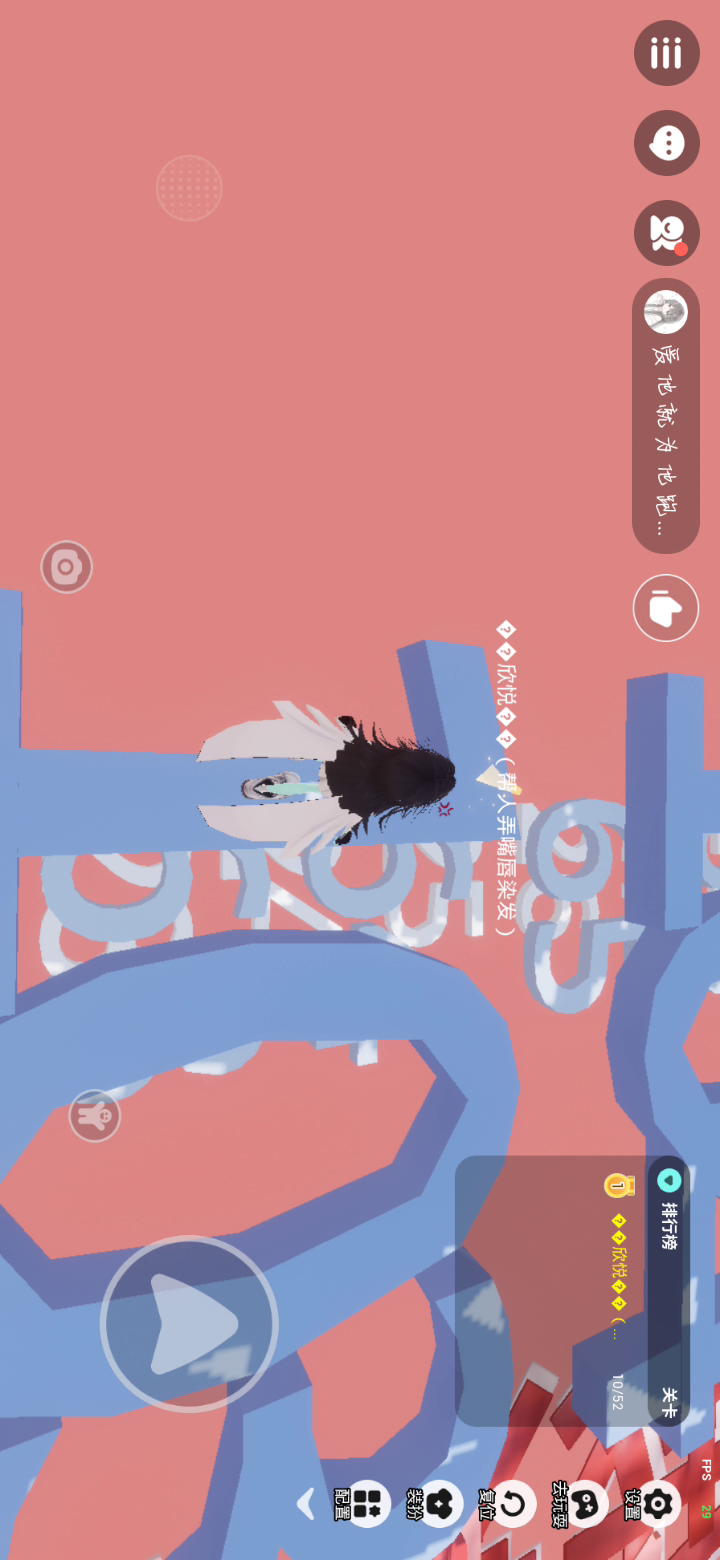This screenshot has width=720, height=1560.
Task: Open 装扮 dress-up
Action: click(438, 1503)
